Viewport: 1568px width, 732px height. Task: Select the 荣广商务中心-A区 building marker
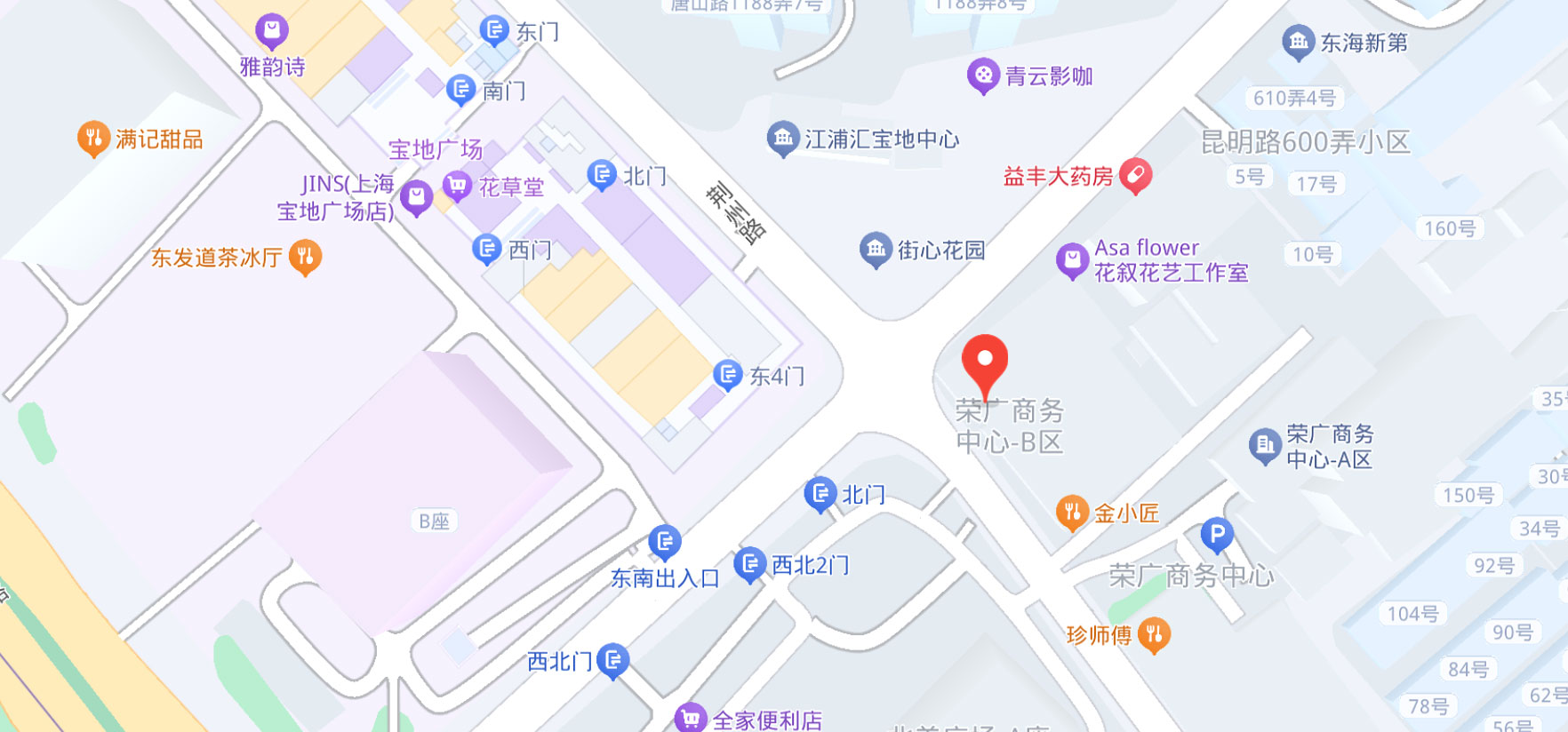coord(1264,446)
